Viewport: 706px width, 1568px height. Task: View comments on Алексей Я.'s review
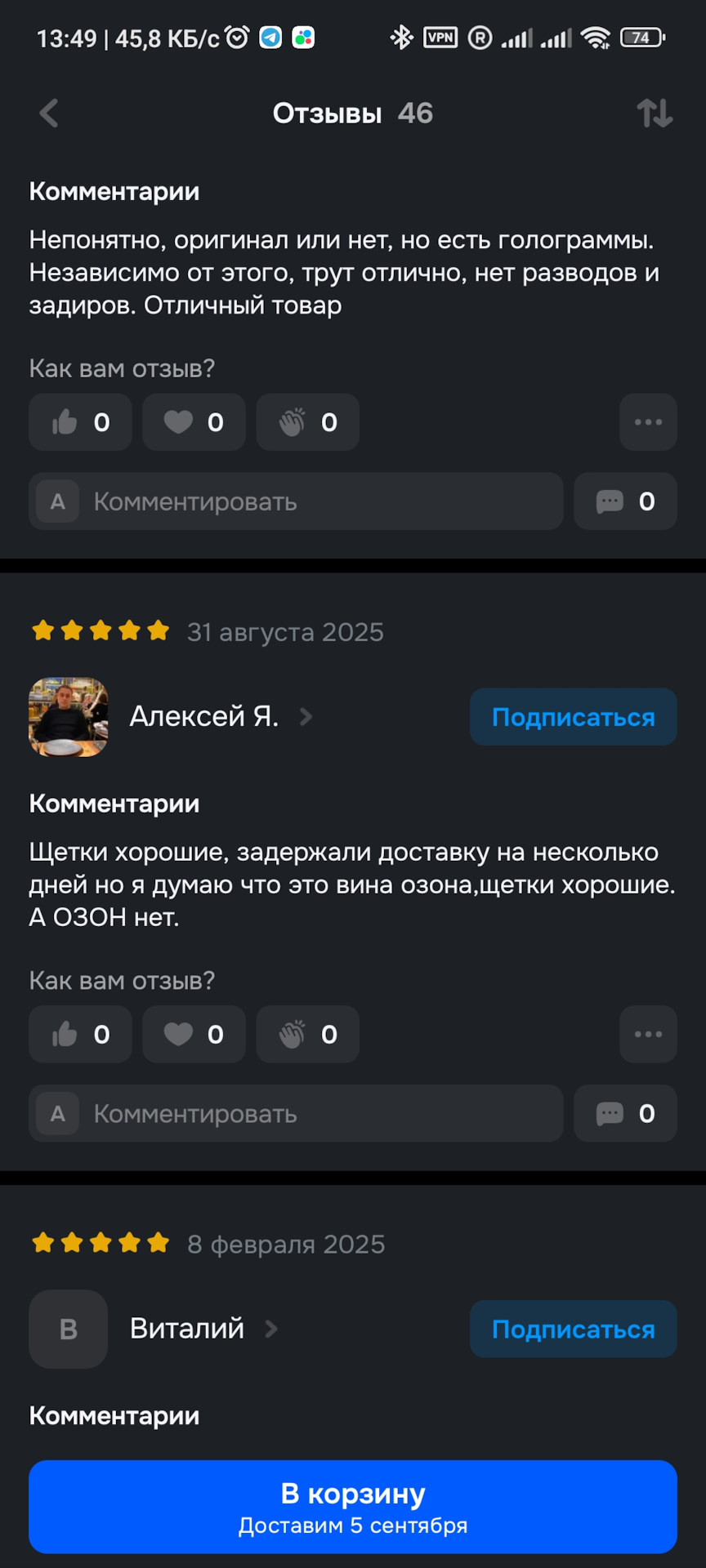coord(625,1114)
